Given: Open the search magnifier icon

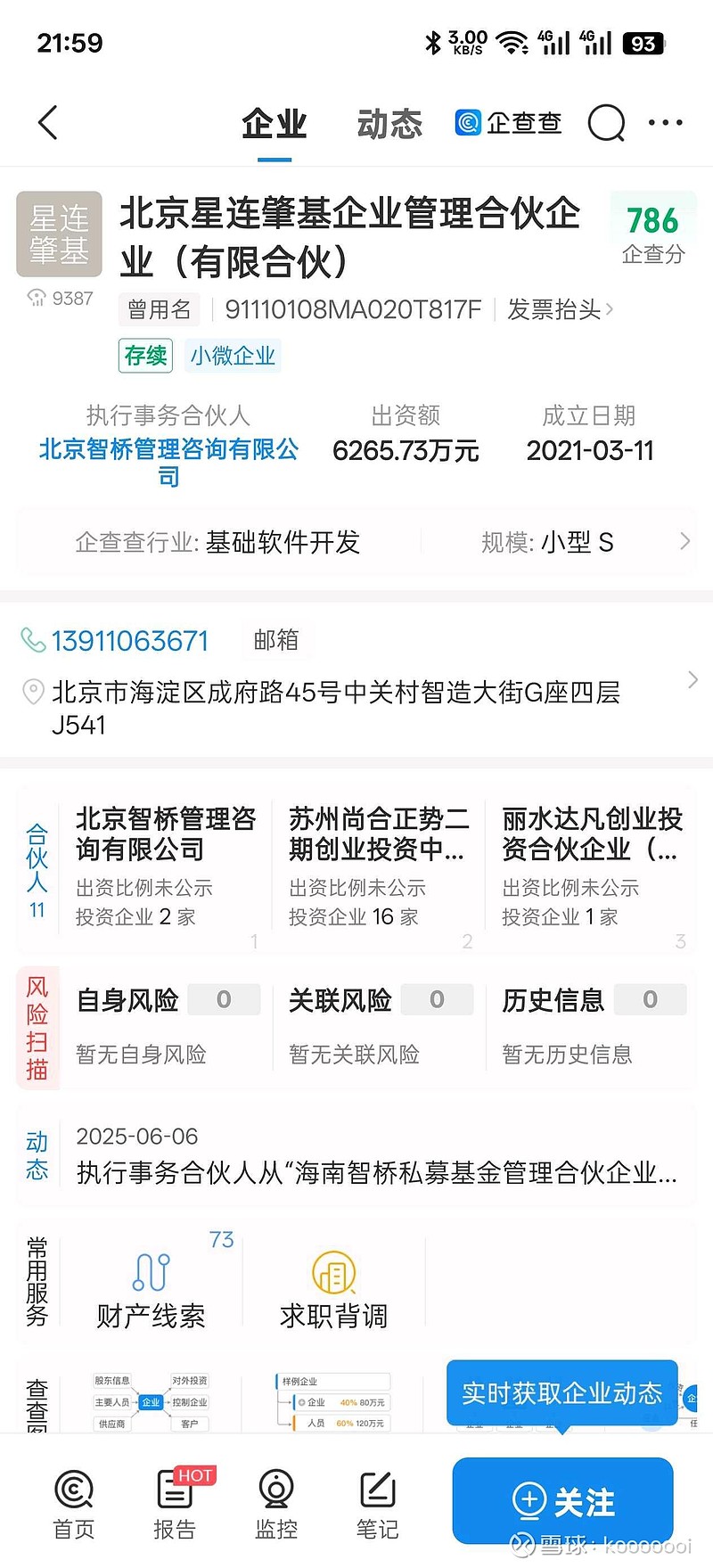Looking at the screenshot, I should click(x=607, y=123).
